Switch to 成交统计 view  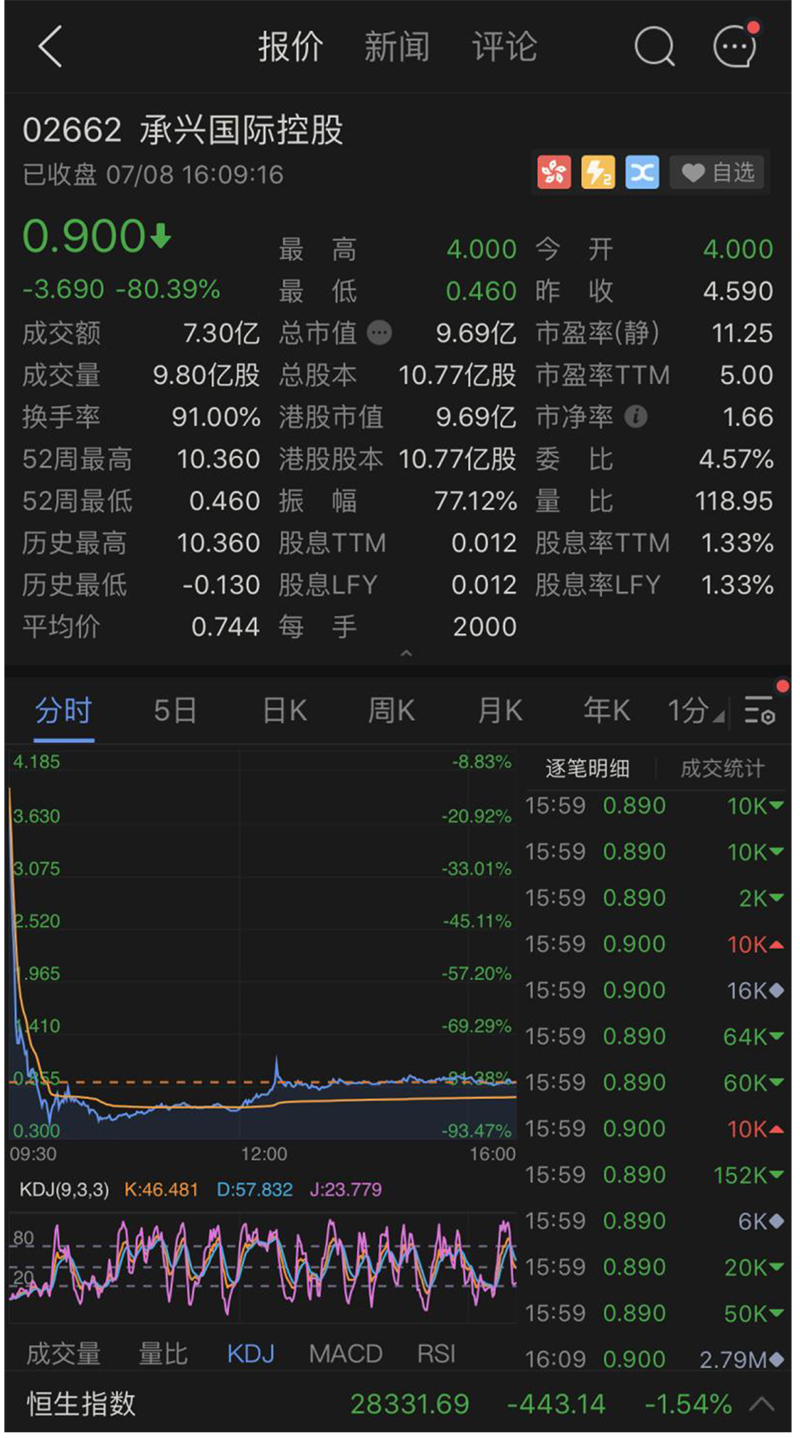click(x=721, y=768)
